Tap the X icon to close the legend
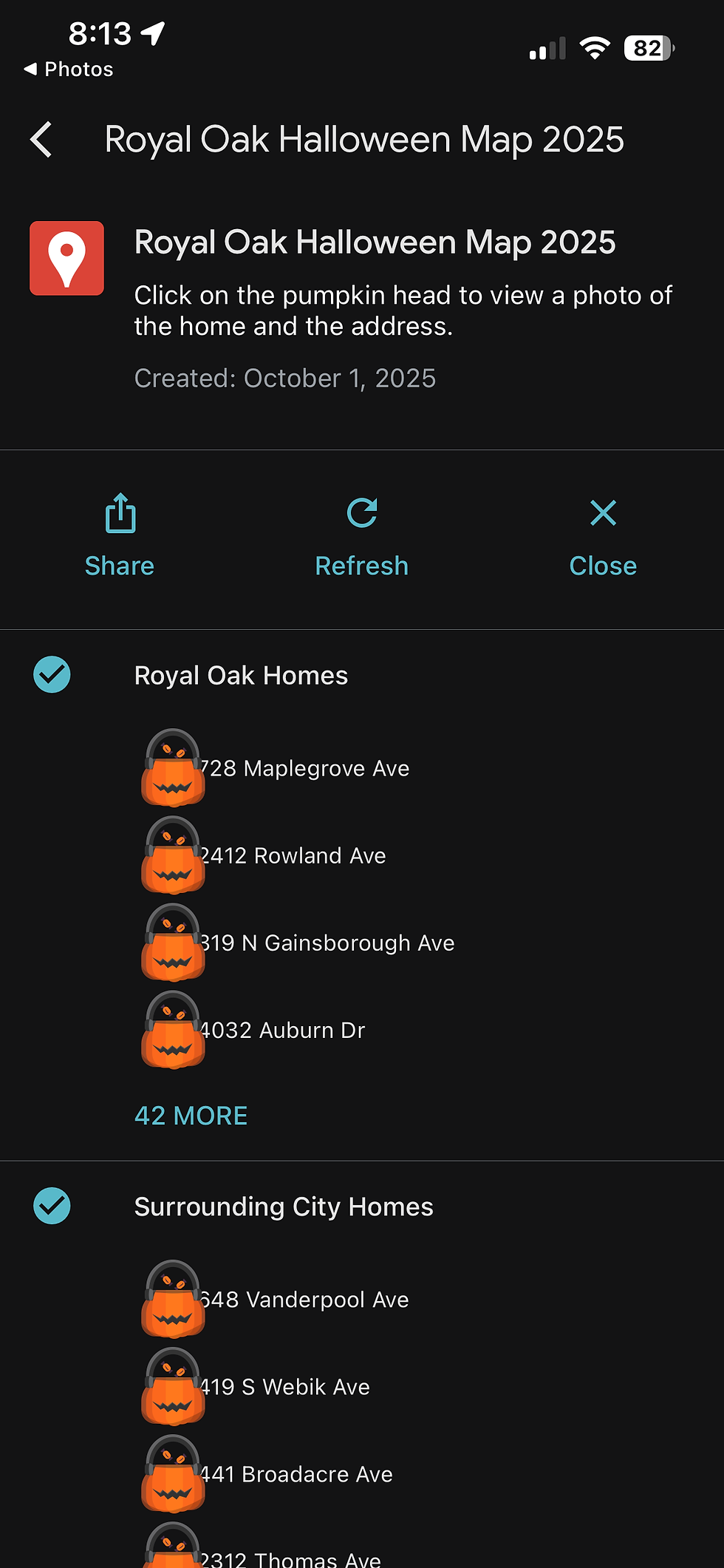 point(603,514)
